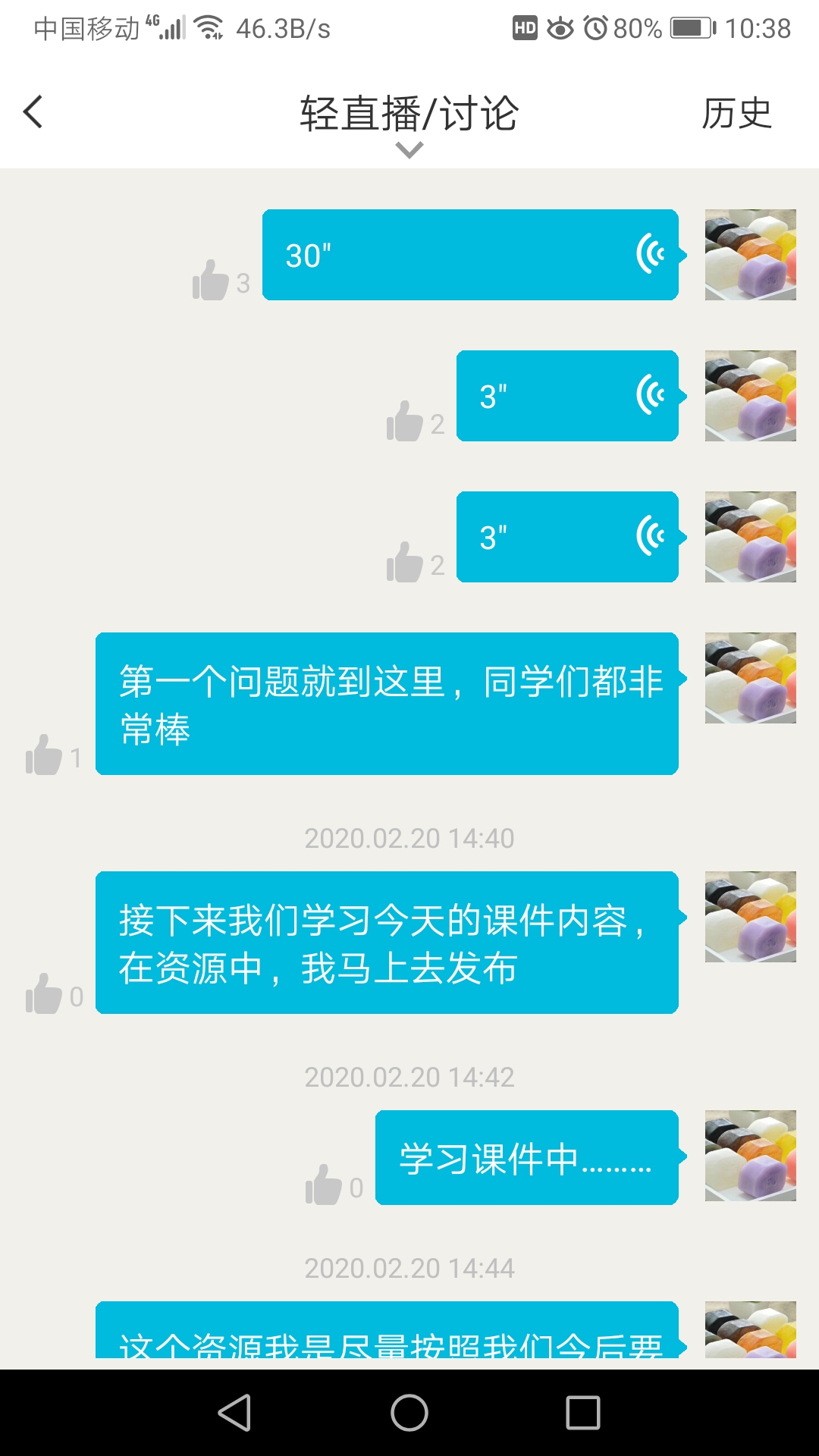This screenshot has height=1456, width=819.
Task: Play the 30" voice message
Action: [x=470, y=255]
